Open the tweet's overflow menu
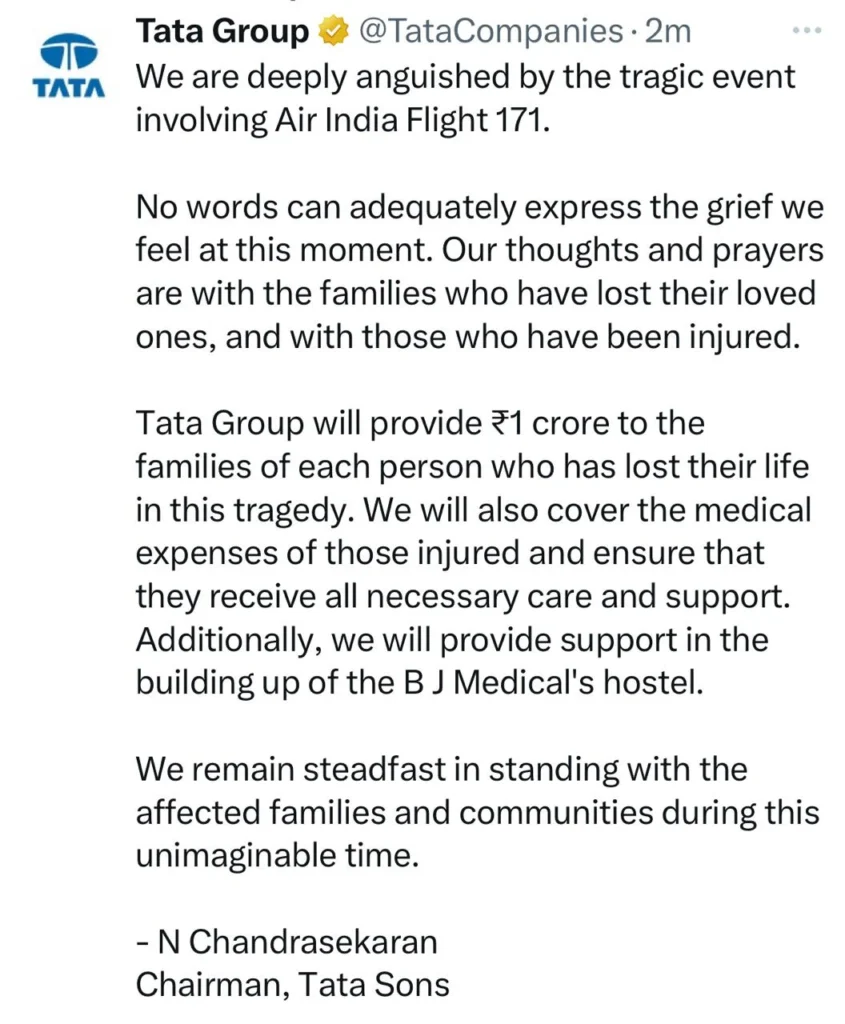 pos(805,31)
